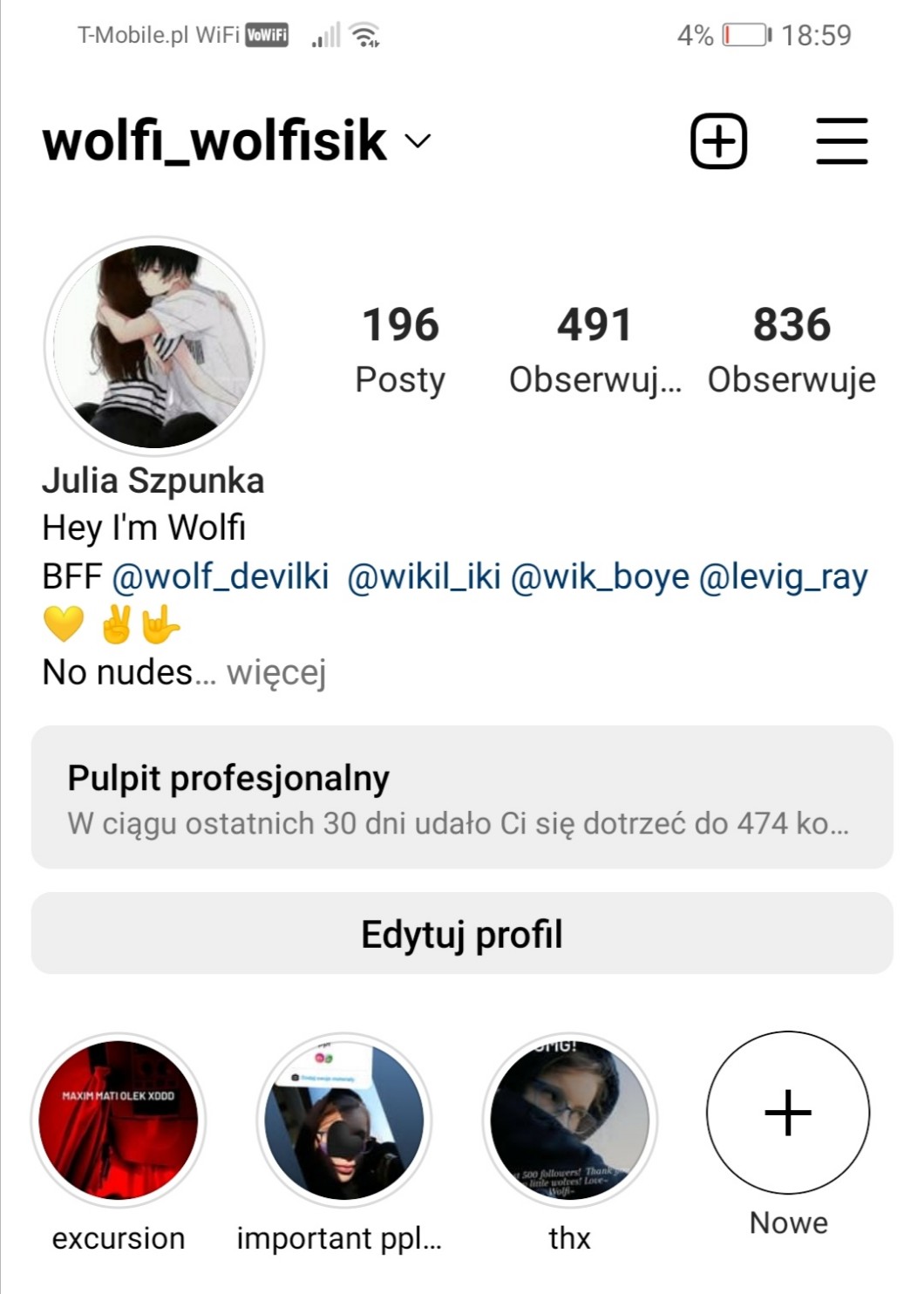Viewport: 924px width, 1294px height.
Task: Open the hamburger menu
Action: 841,141
